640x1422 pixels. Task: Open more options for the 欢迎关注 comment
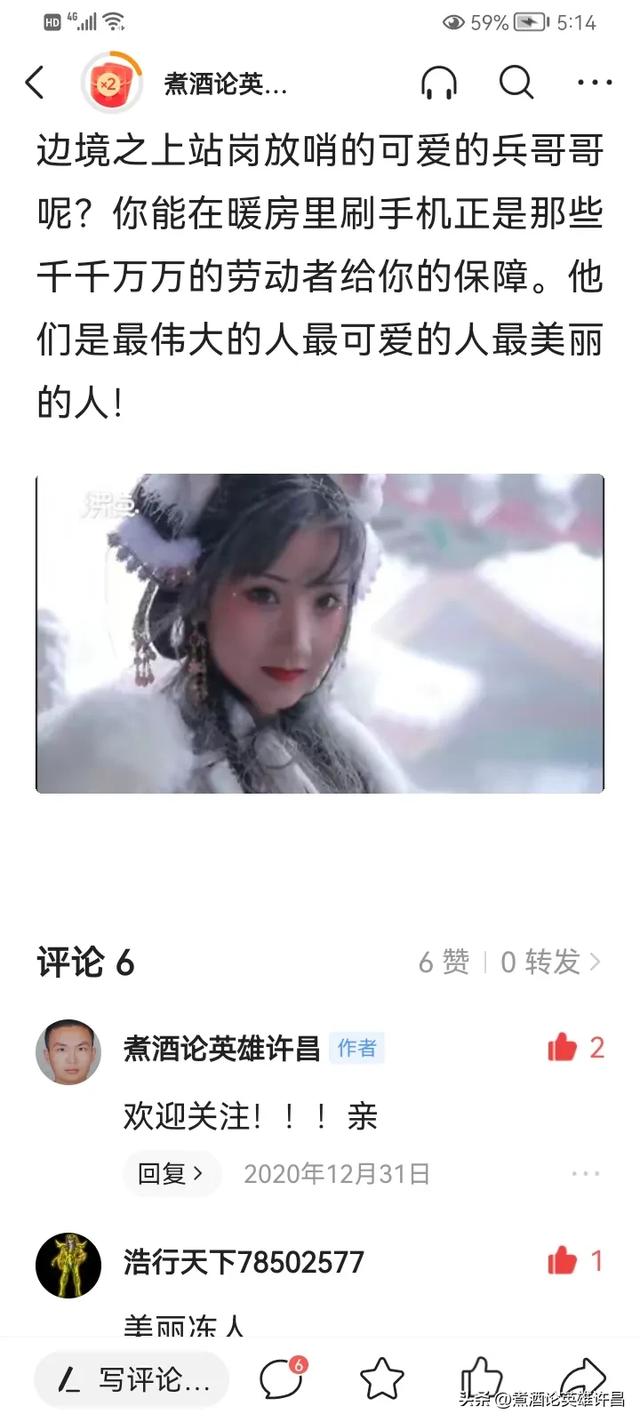point(585,1174)
